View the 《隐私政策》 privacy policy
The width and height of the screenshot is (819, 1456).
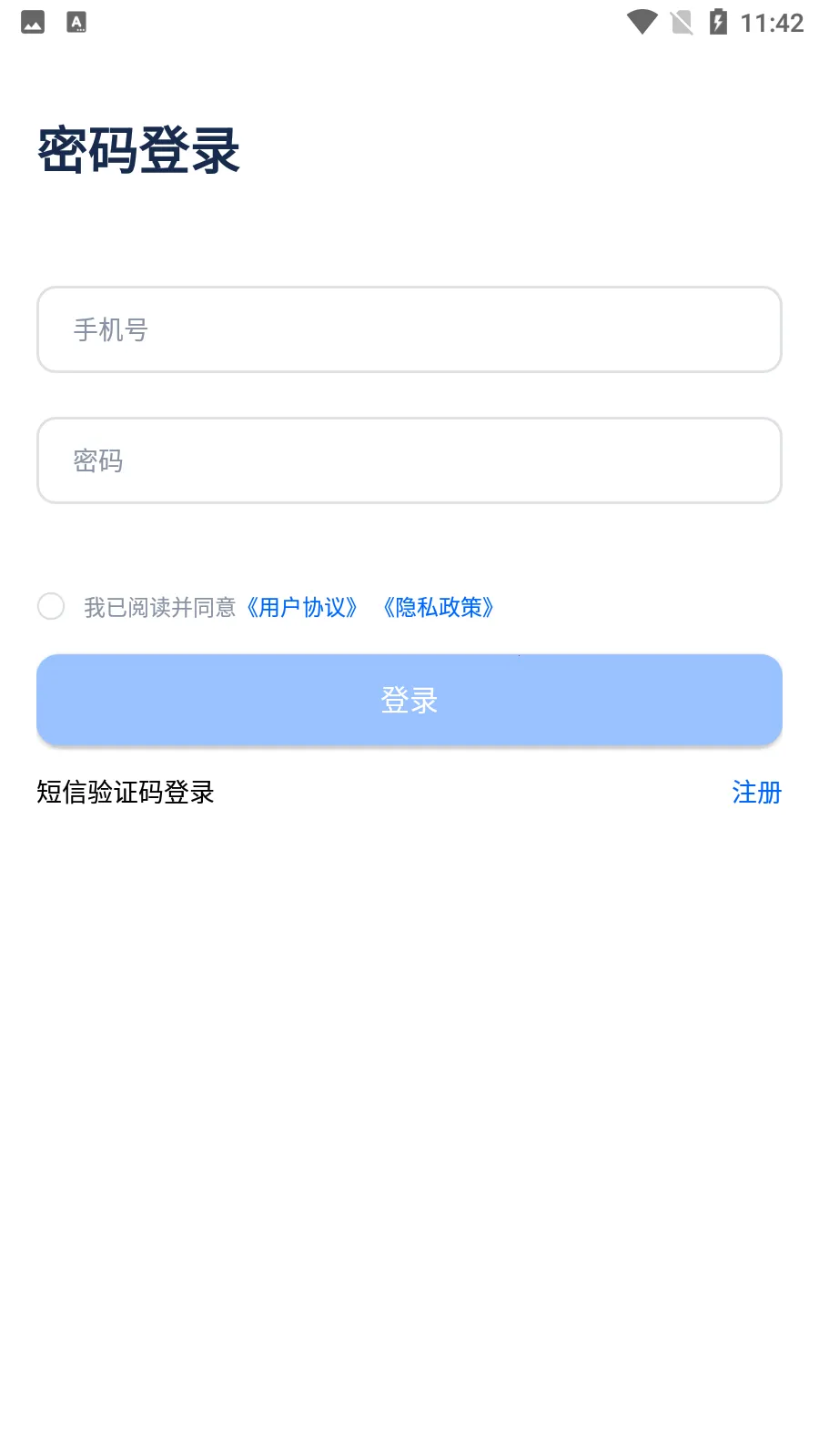(x=440, y=607)
